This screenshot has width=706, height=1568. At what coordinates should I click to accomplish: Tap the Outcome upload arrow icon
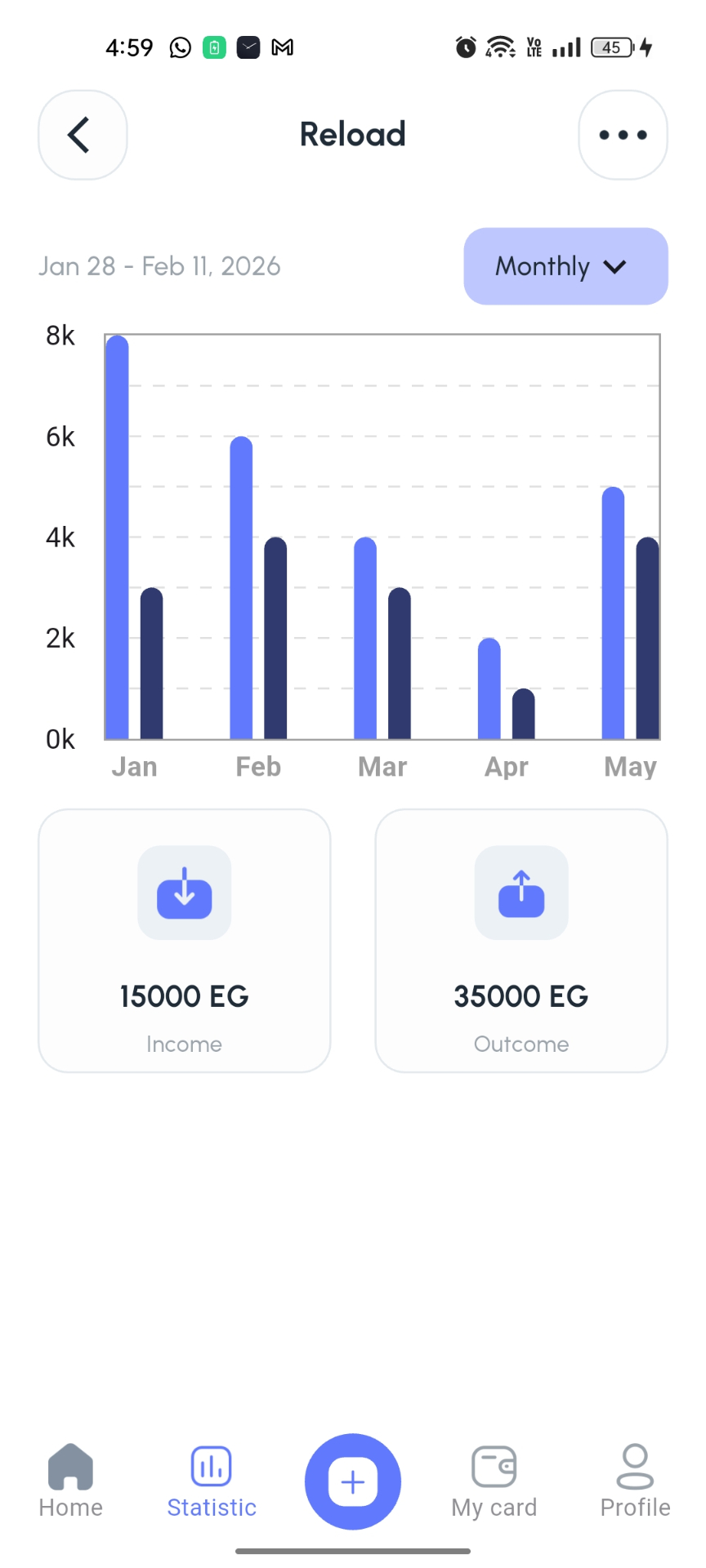[x=521, y=892]
